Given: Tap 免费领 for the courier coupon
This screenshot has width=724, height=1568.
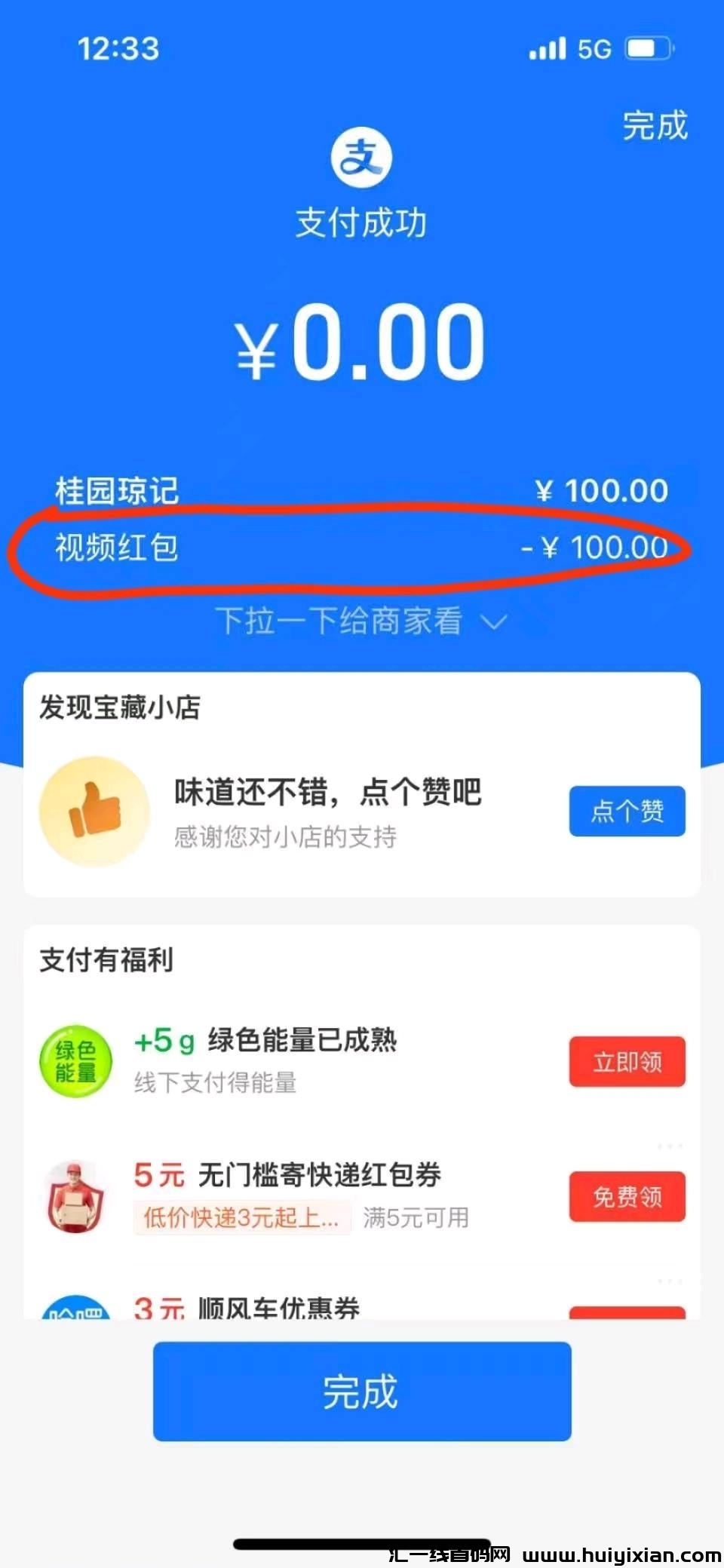Looking at the screenshot, I should [627, 1198].
